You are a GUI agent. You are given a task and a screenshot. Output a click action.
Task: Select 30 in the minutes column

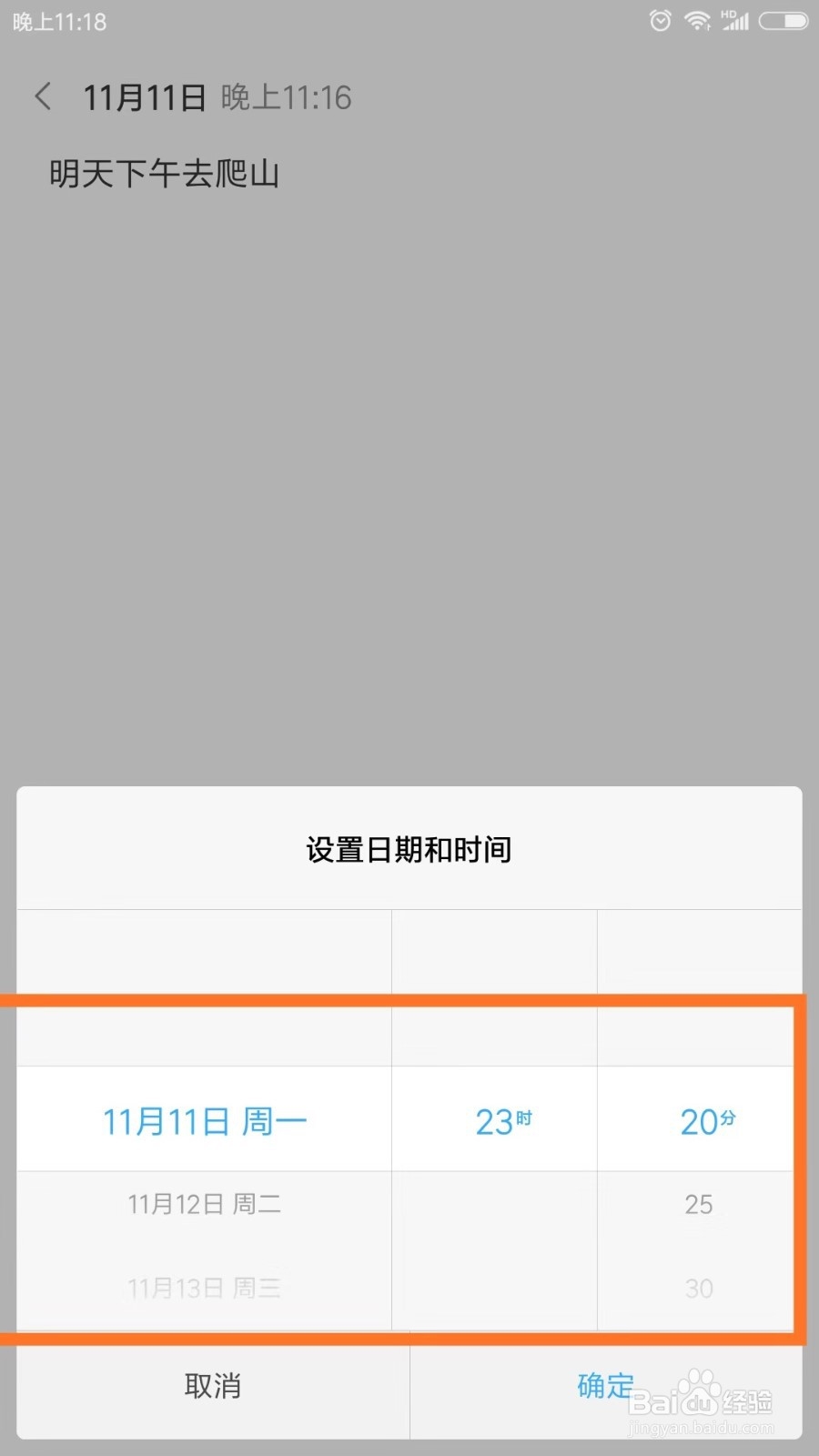698,1288
